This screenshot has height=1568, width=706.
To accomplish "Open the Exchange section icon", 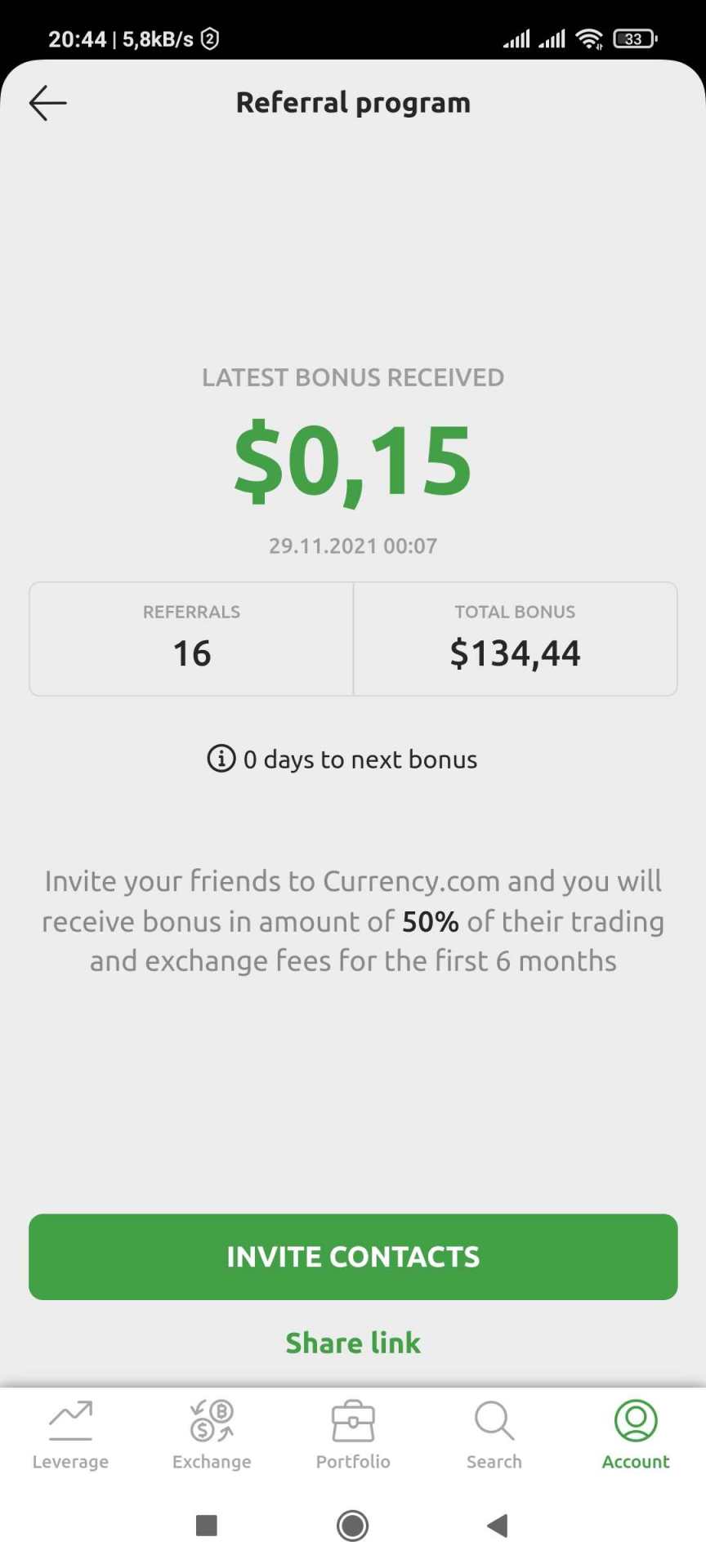I will tap(211, 1419).
